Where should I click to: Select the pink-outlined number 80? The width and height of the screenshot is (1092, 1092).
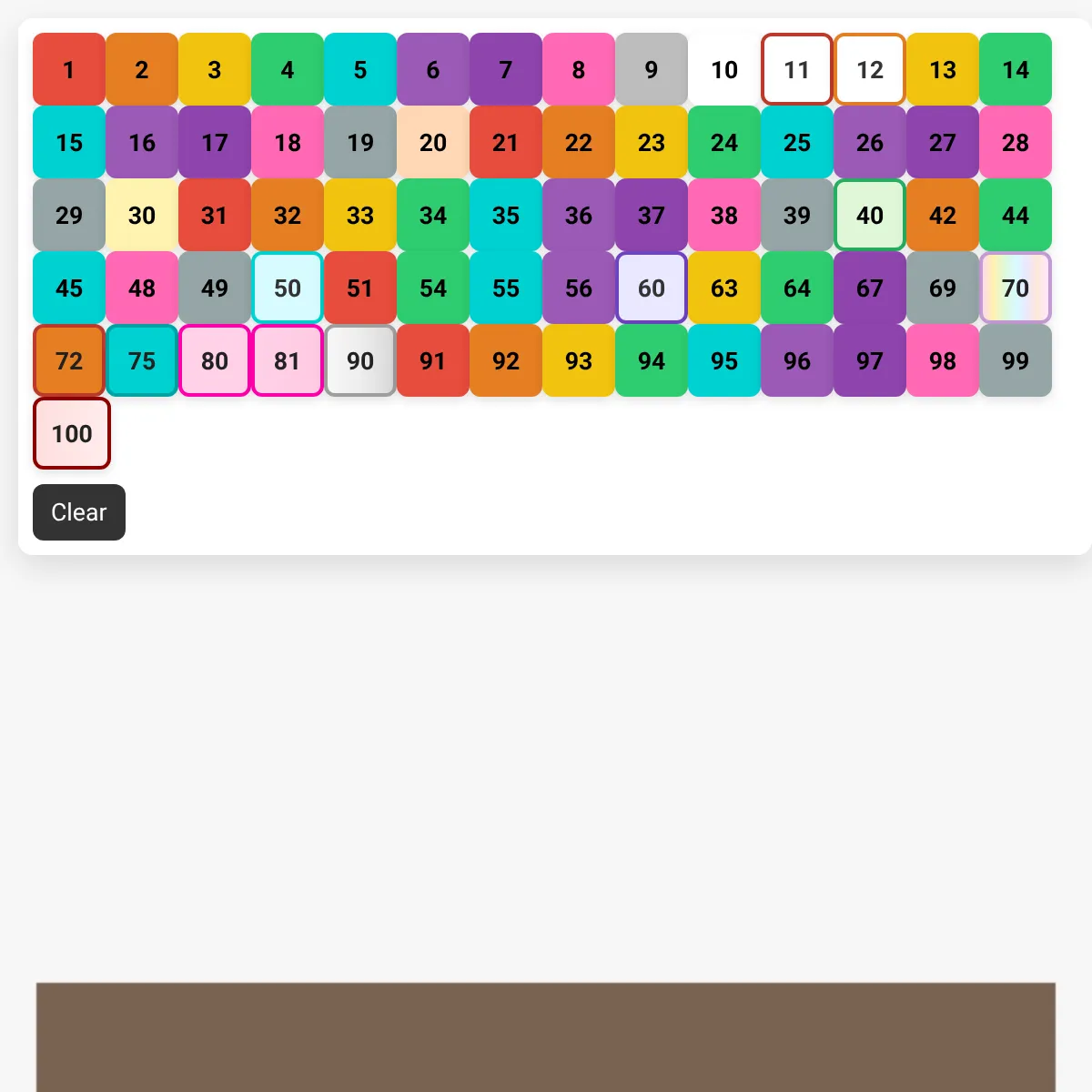click(x=215, y=360)
